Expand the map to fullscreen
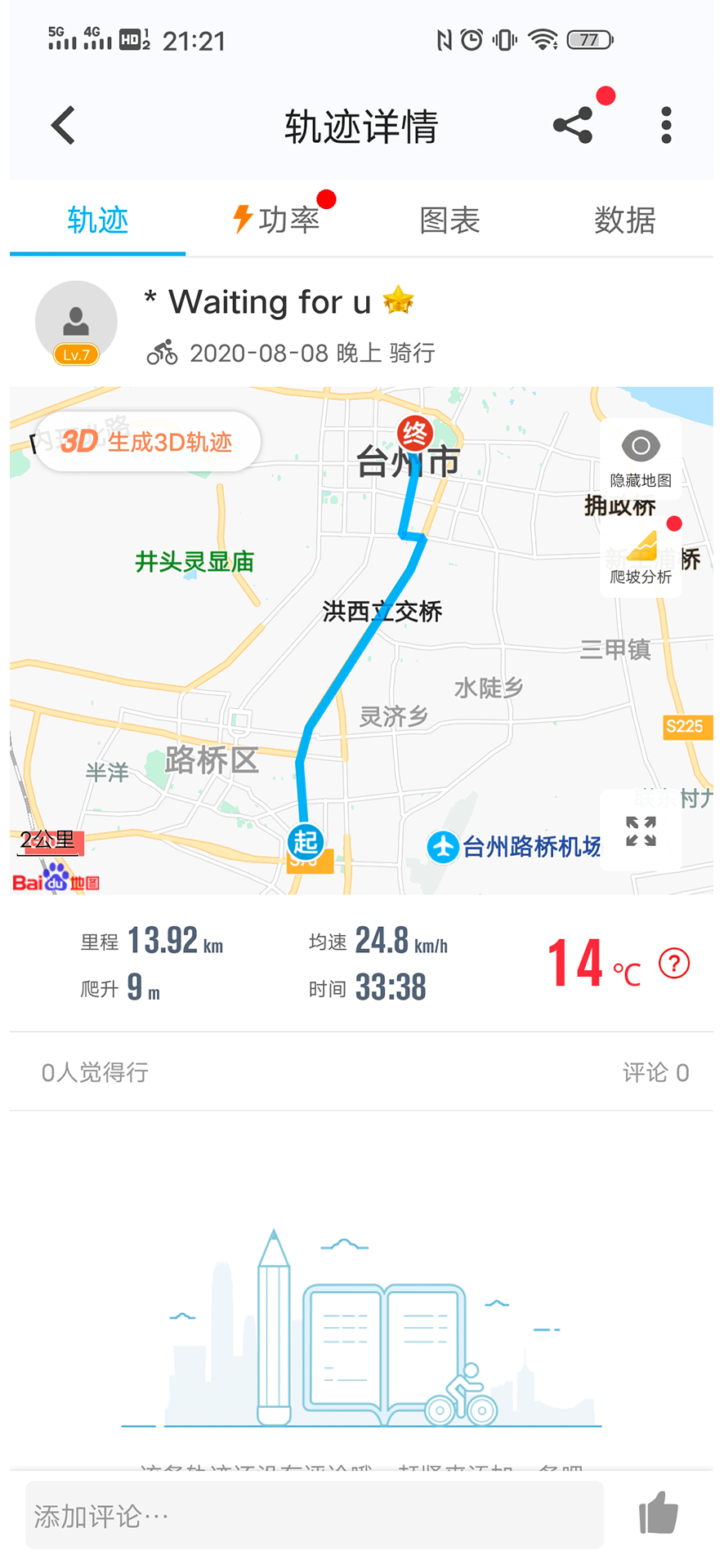 [641, 831]
